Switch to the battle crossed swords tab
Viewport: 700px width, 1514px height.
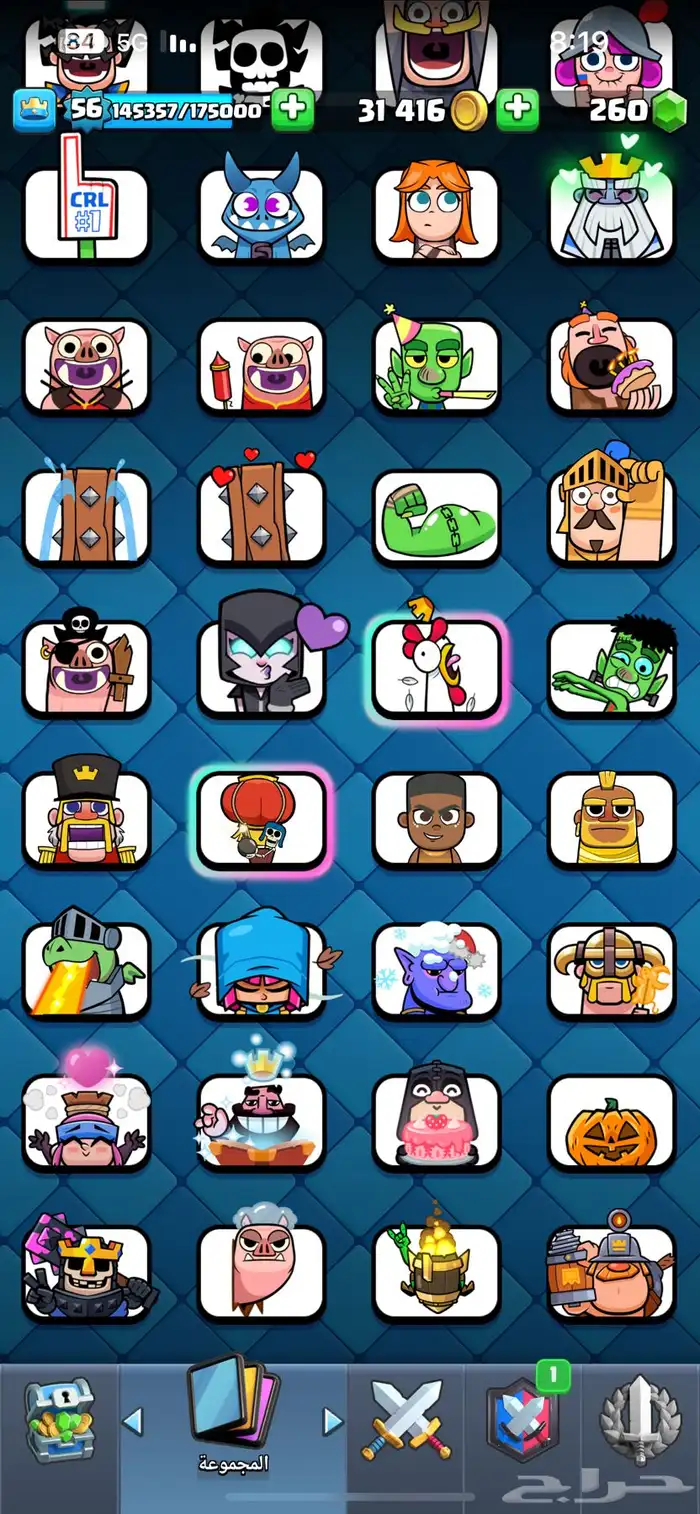406,1420
